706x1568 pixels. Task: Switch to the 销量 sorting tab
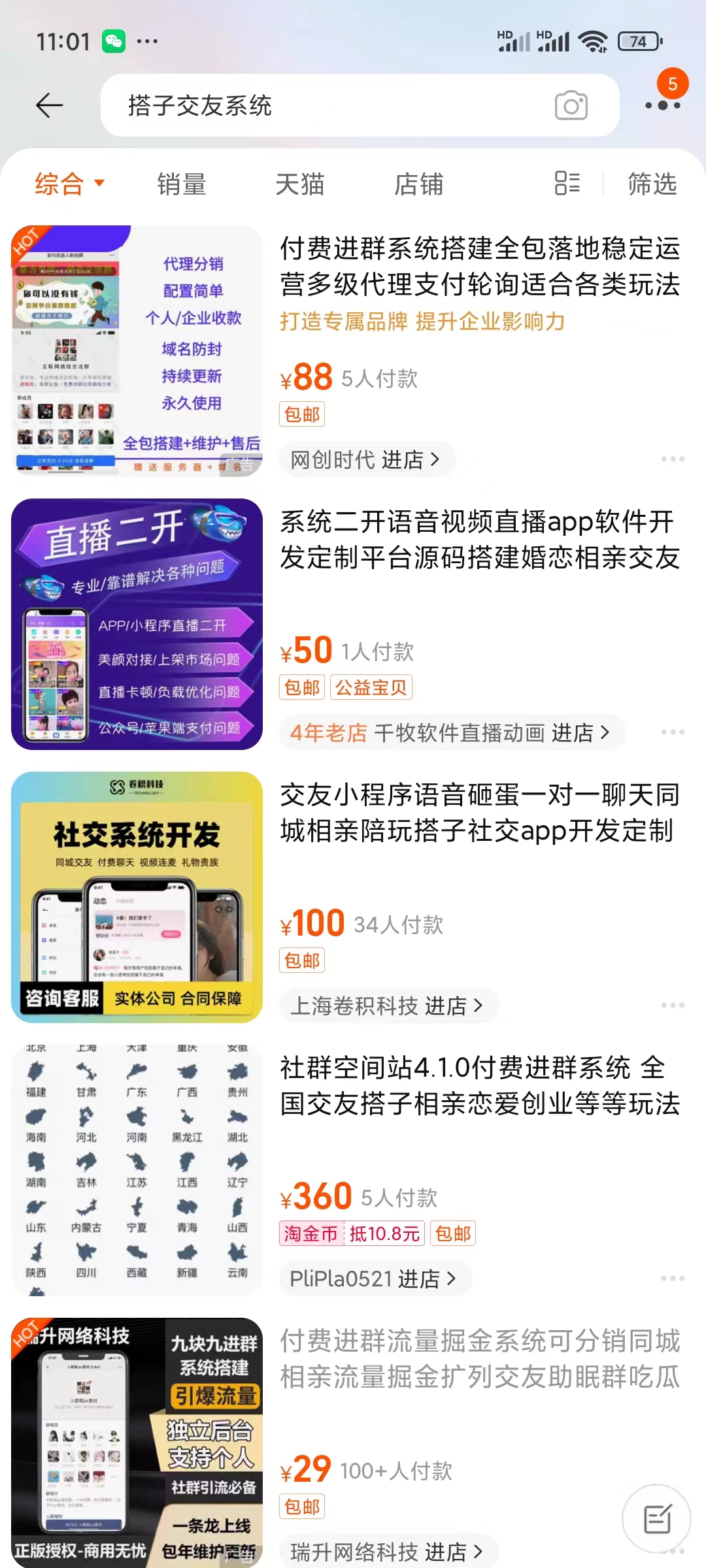pos(182,184)
